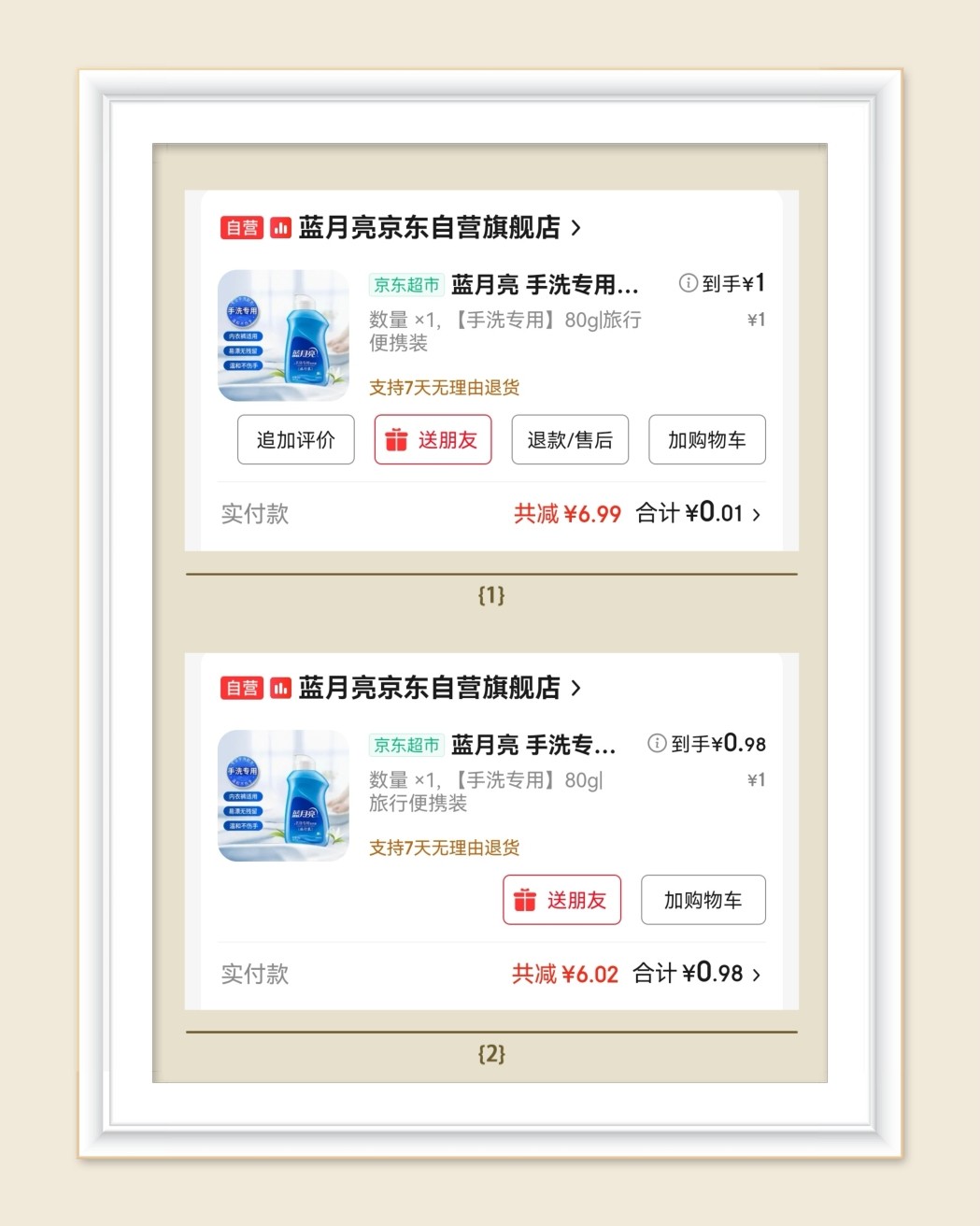Click 加购物车 on the second order
The image size is (980, 1226).
pos(703,900)
